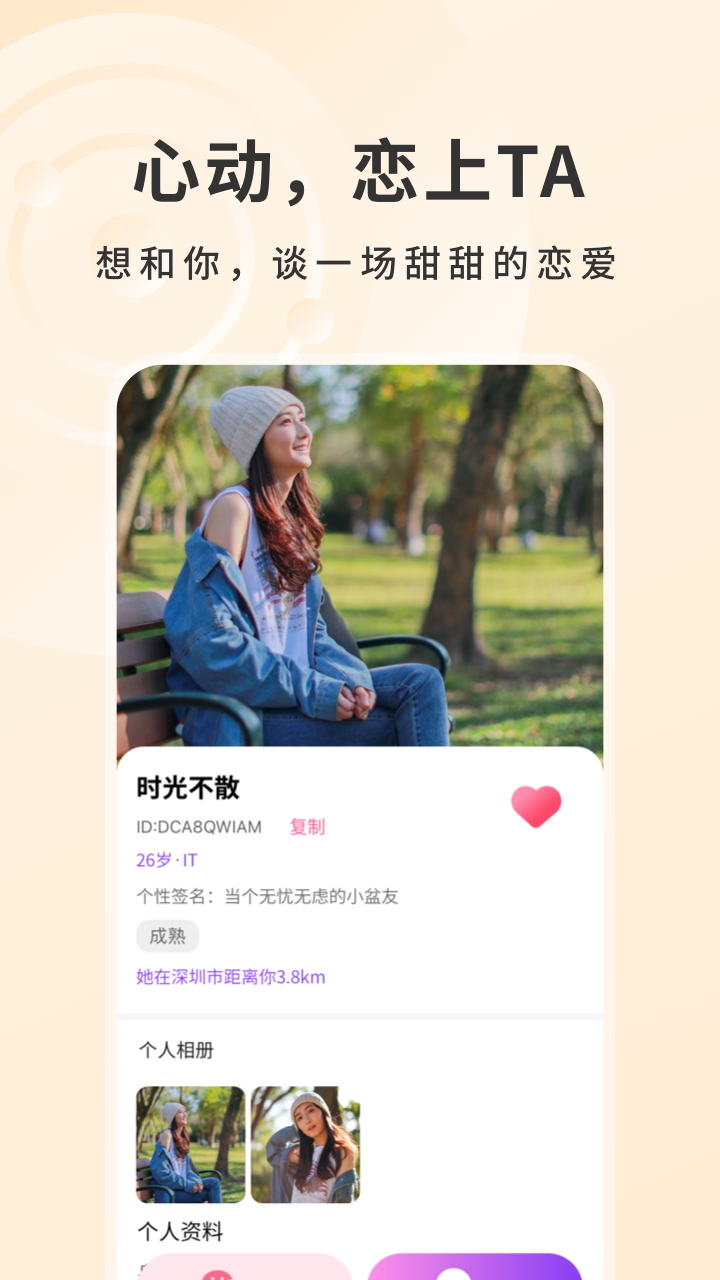Tap the 成熟 personality tag chip
720x1280 pixels.
[166, 936]
